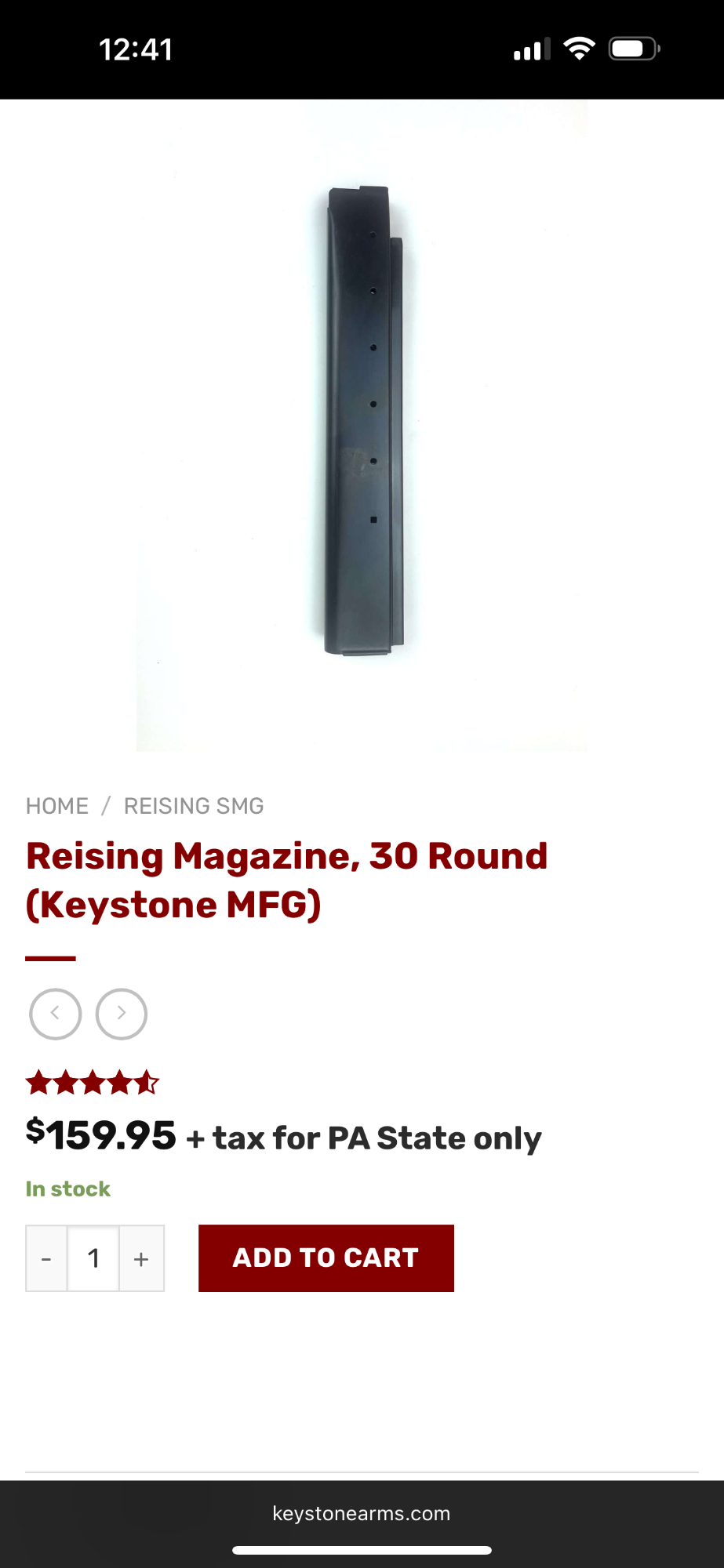View the star rating reviews
This screenshot has height=1568, width=724.
[x=93, y=1083]
